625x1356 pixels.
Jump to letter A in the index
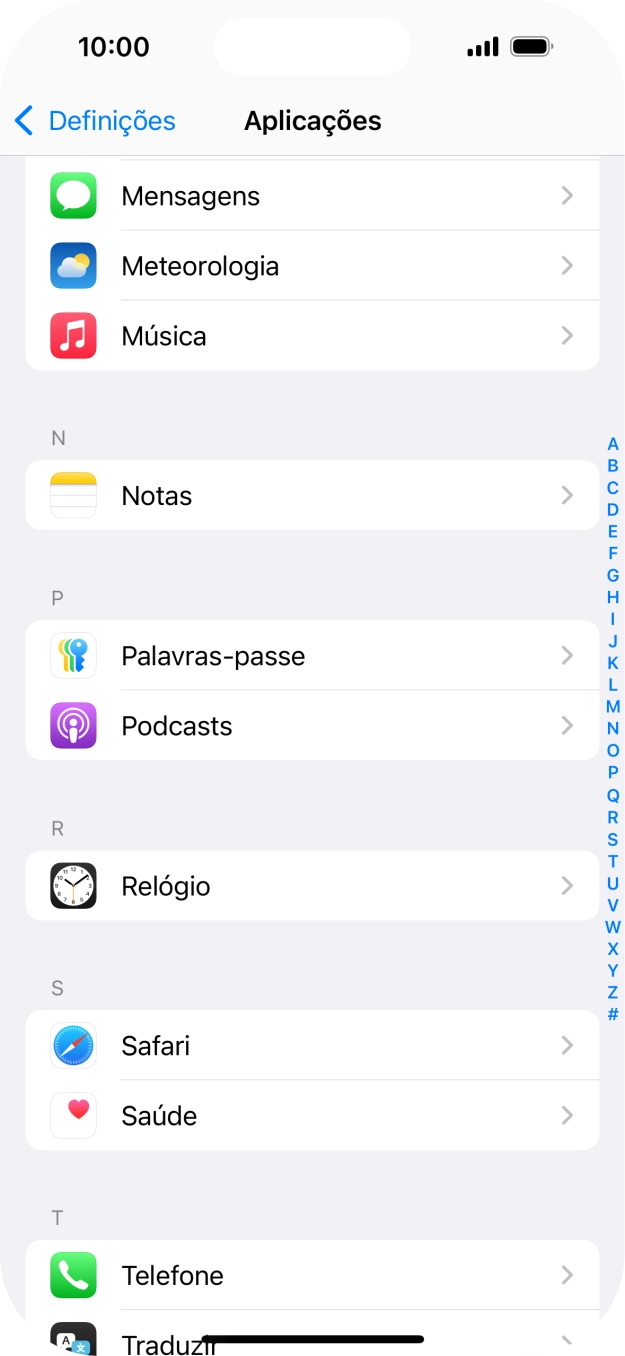point(613,444)
